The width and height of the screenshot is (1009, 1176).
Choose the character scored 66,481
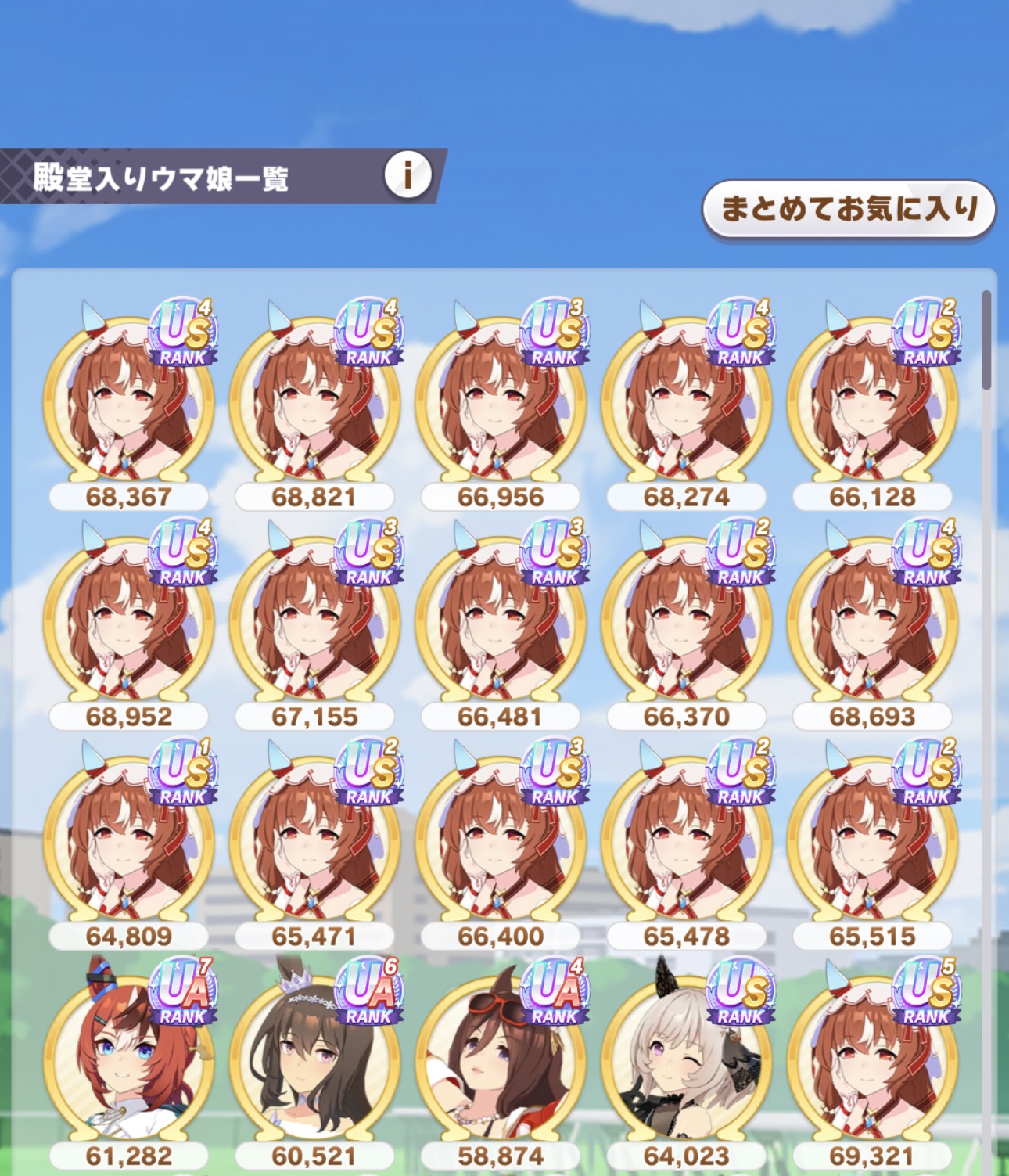click(501, 619)
